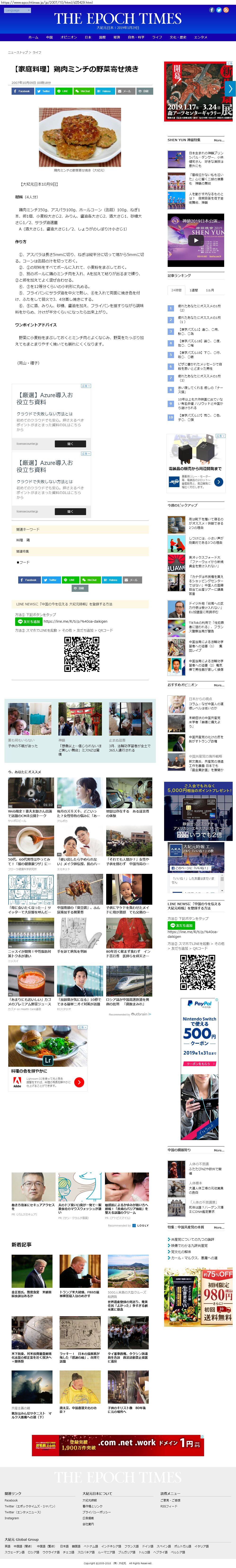The width and height of the screenshot is (236, 1568).
Task: Open the エンタメ navigation item
Action: pos(201,37)
